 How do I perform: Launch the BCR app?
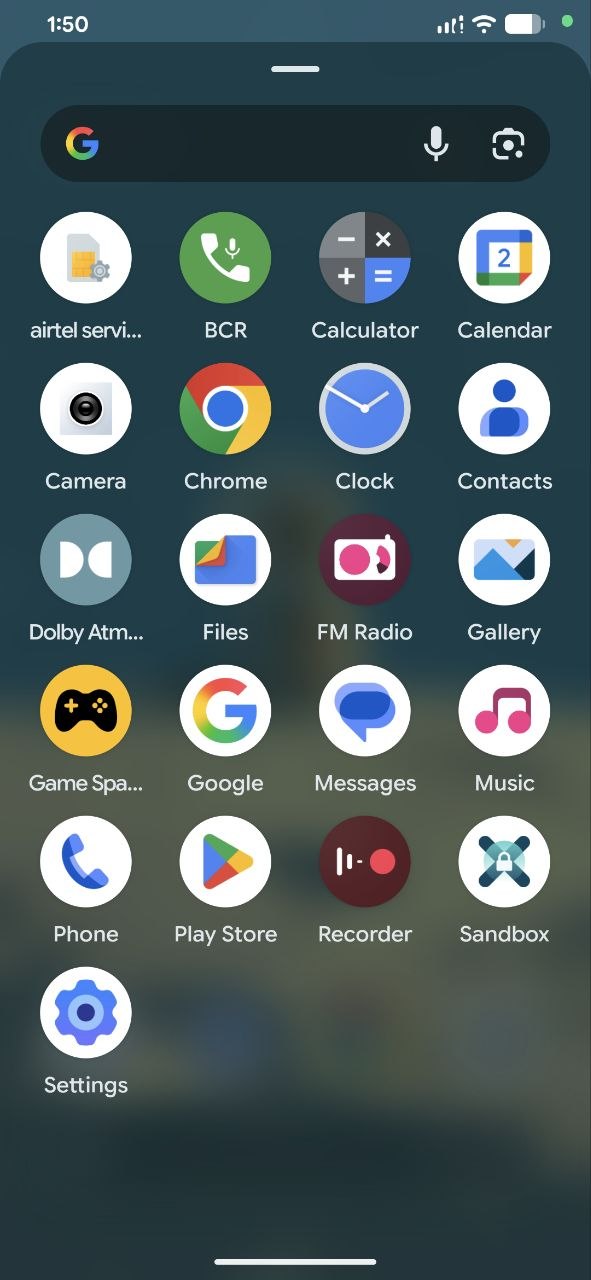(x=225, y=258)
